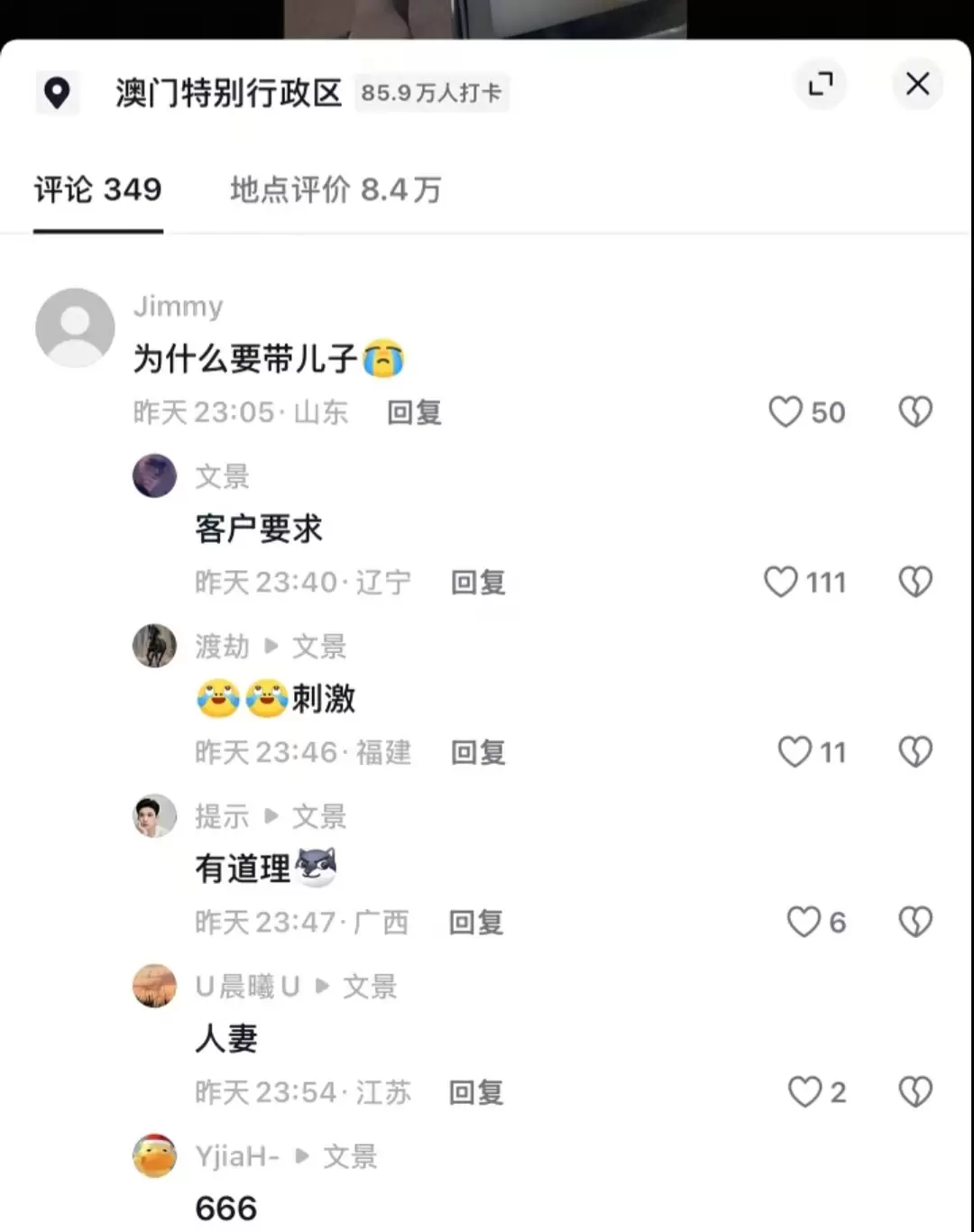Click the dislike icon on 文景's reply
The width and height of the screenshot is (974, 1232).
point(918,581)
